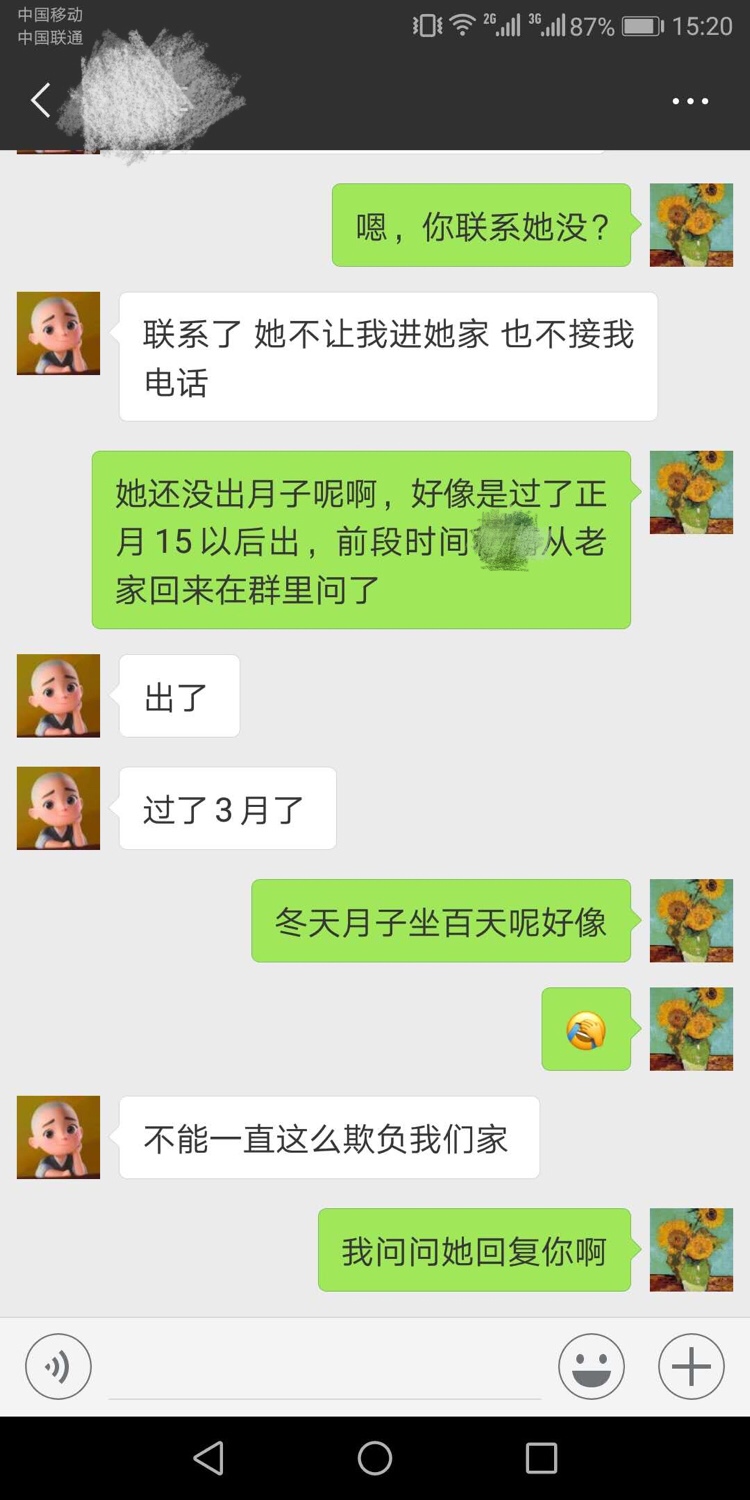Tap the message text field
This screenshot has height=1500, width=750.
coord(325,1368)
